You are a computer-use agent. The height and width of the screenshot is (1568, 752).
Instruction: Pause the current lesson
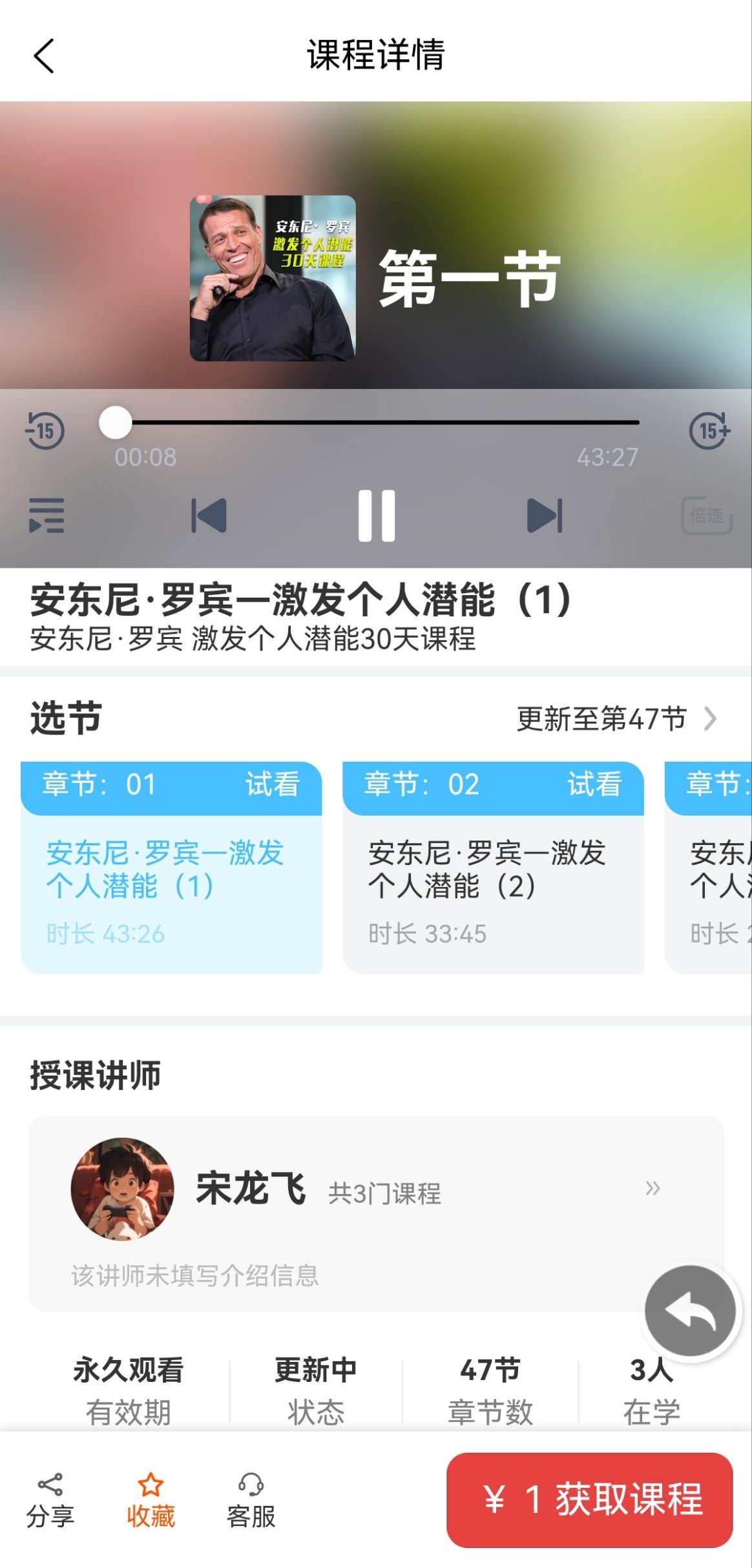(x=377, y=516)
